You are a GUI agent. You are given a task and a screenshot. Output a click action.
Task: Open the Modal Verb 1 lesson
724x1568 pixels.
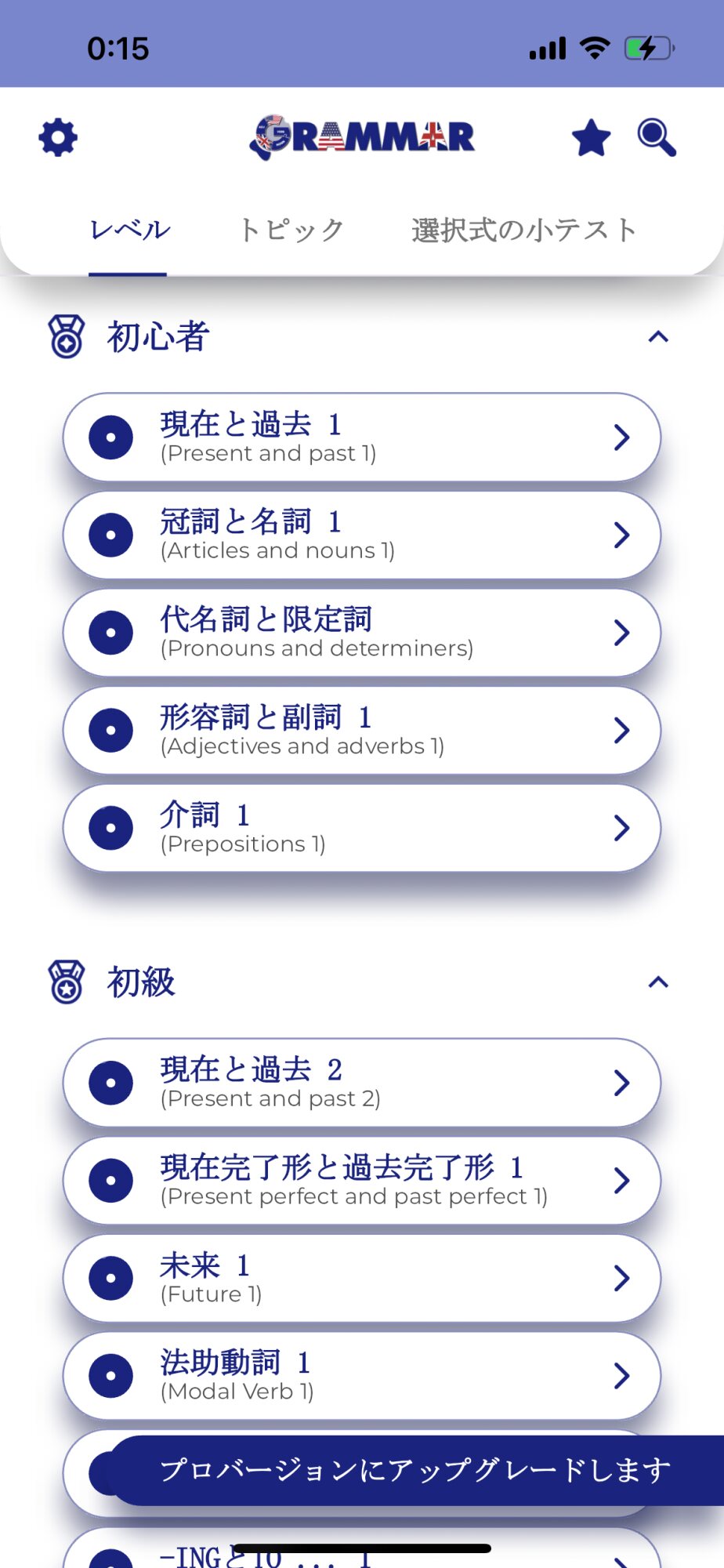point(362,1376)
